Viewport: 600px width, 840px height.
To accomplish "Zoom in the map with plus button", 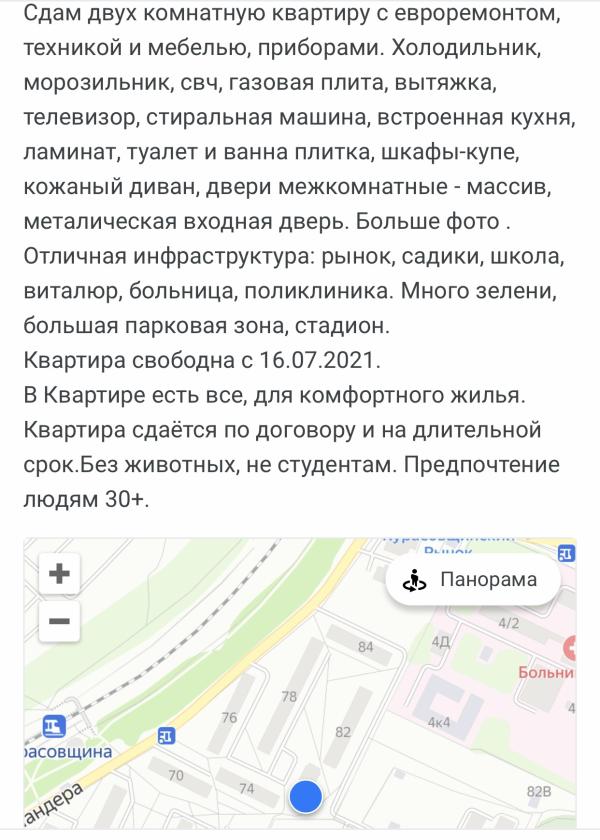I will tap(59, 574).
